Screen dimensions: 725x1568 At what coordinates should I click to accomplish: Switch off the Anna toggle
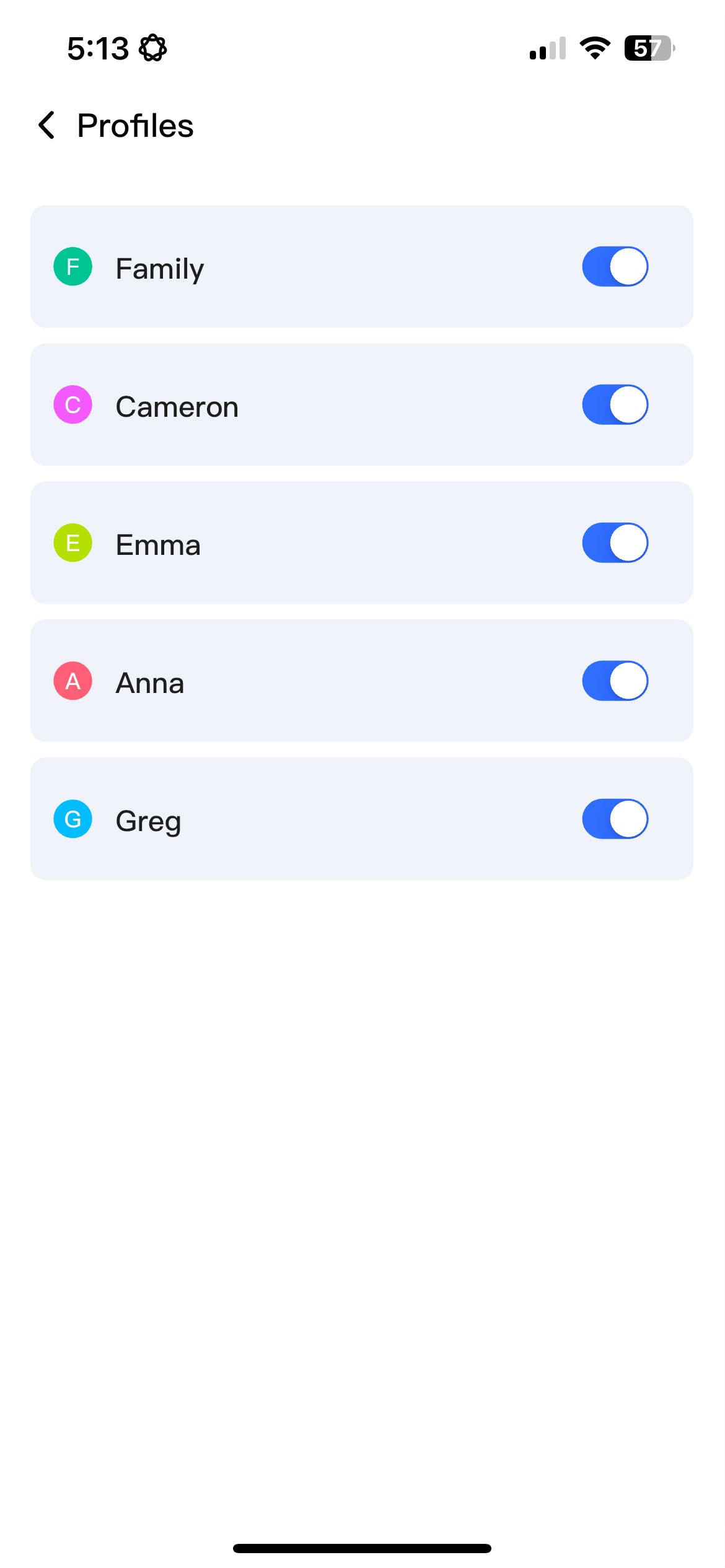click(x=614, y=681)
